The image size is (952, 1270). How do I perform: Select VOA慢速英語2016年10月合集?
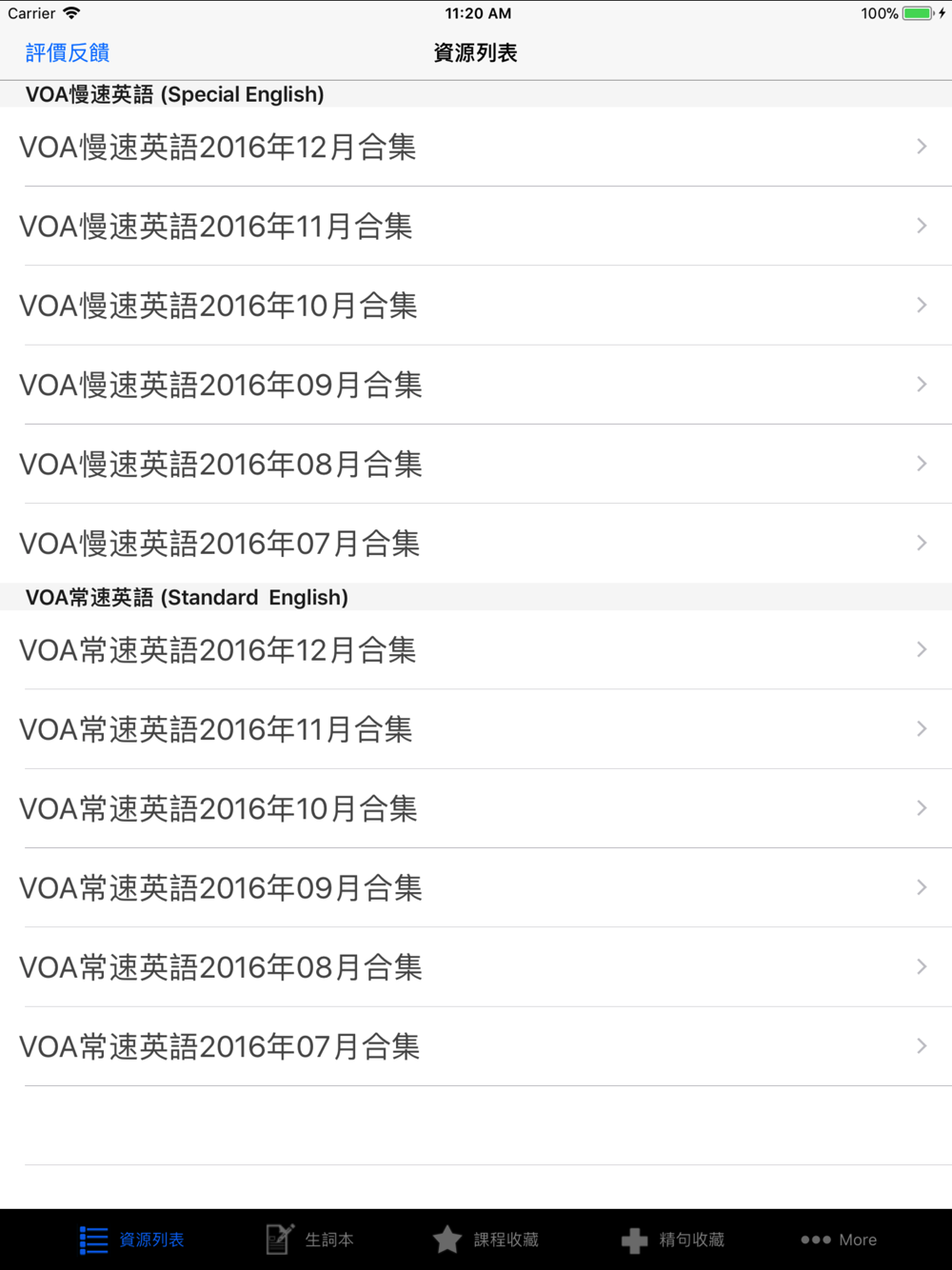pyautogui.click(x=476, y=306)
